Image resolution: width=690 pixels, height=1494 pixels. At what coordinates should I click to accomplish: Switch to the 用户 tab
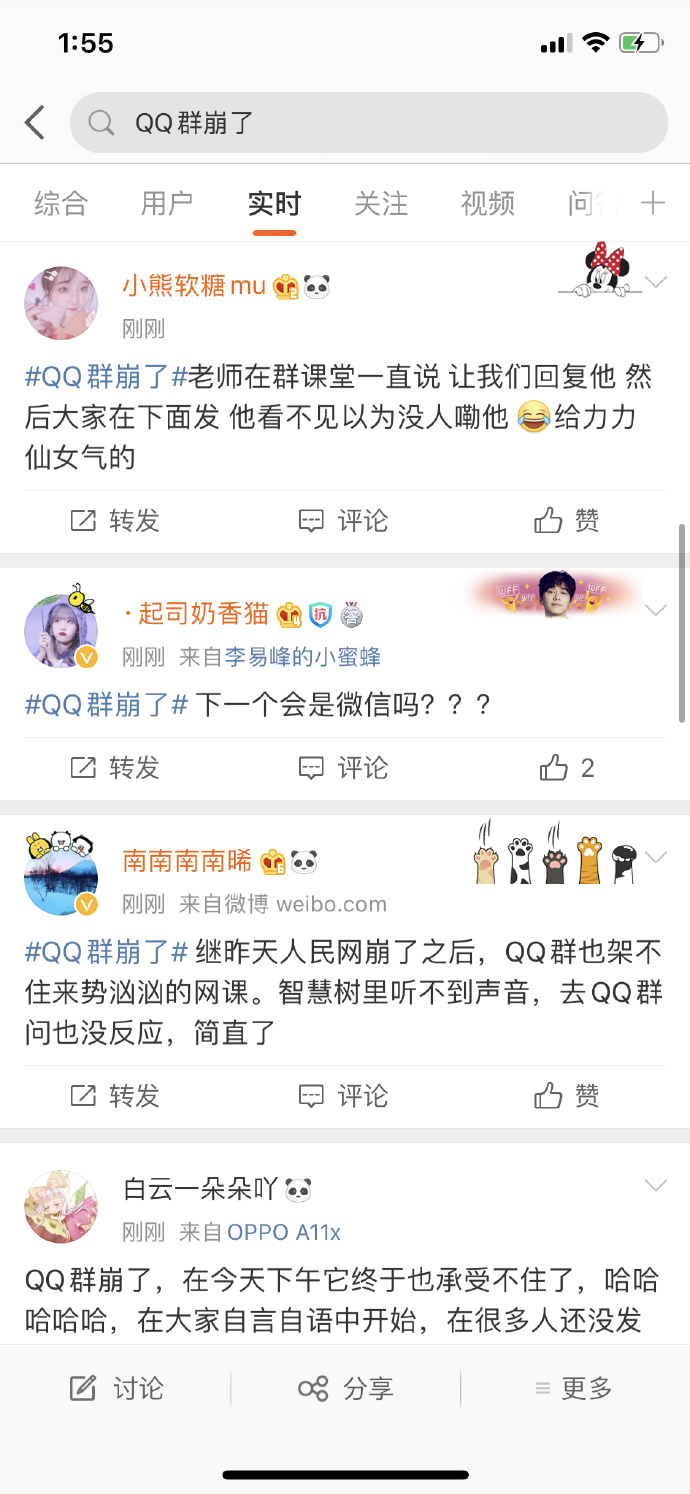point(167,203)
